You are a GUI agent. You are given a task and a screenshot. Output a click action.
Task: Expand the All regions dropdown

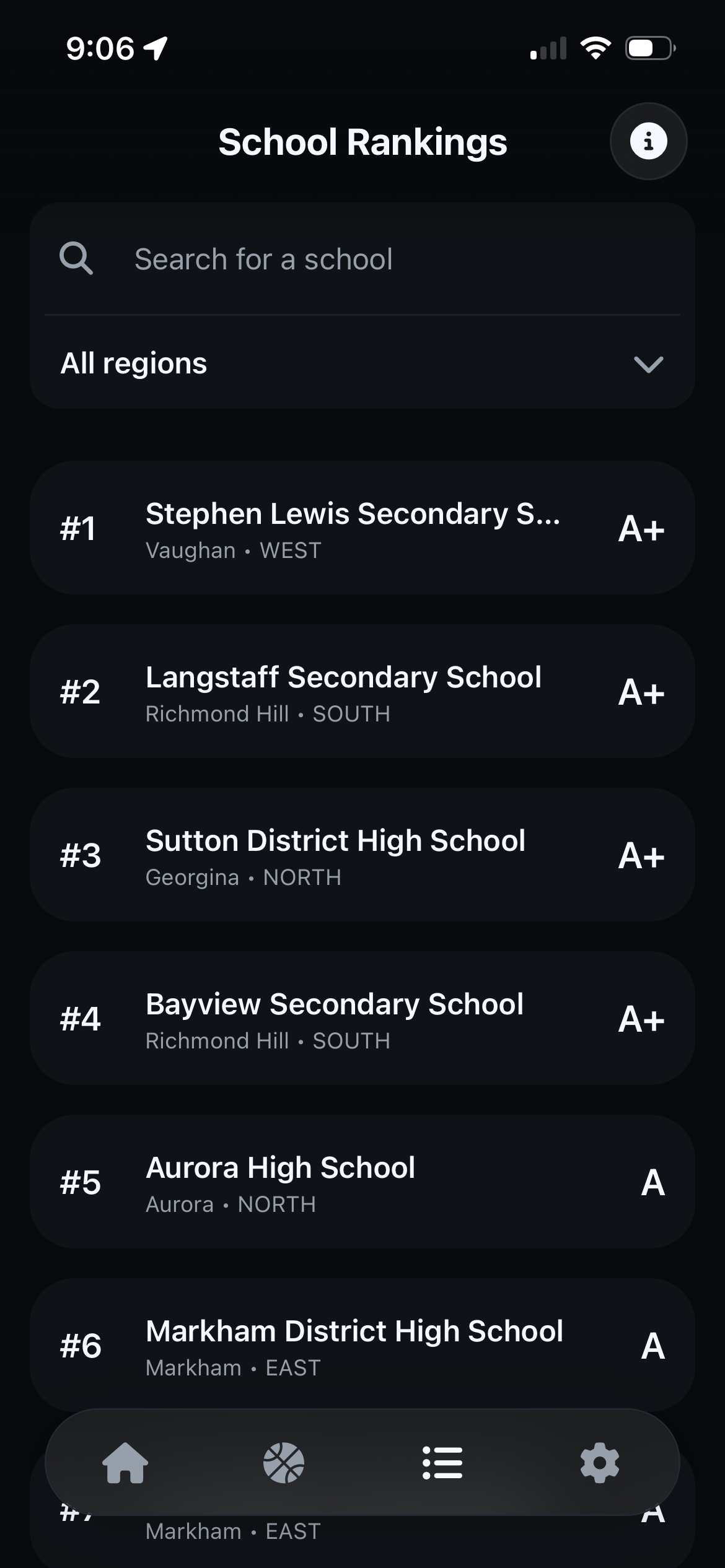click(x=362, y=364)
